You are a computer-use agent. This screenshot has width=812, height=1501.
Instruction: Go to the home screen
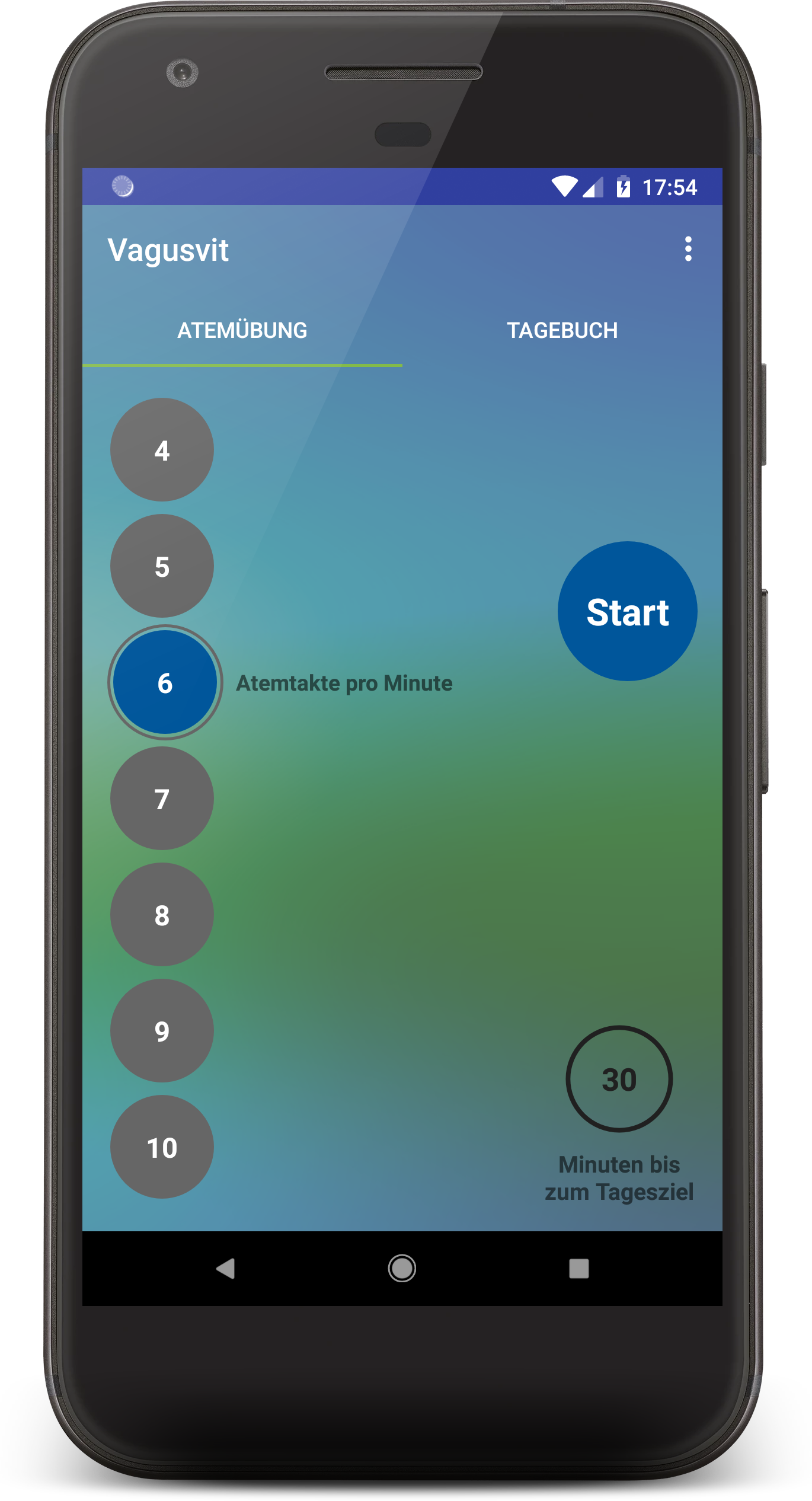click(x=402, y=1269)
